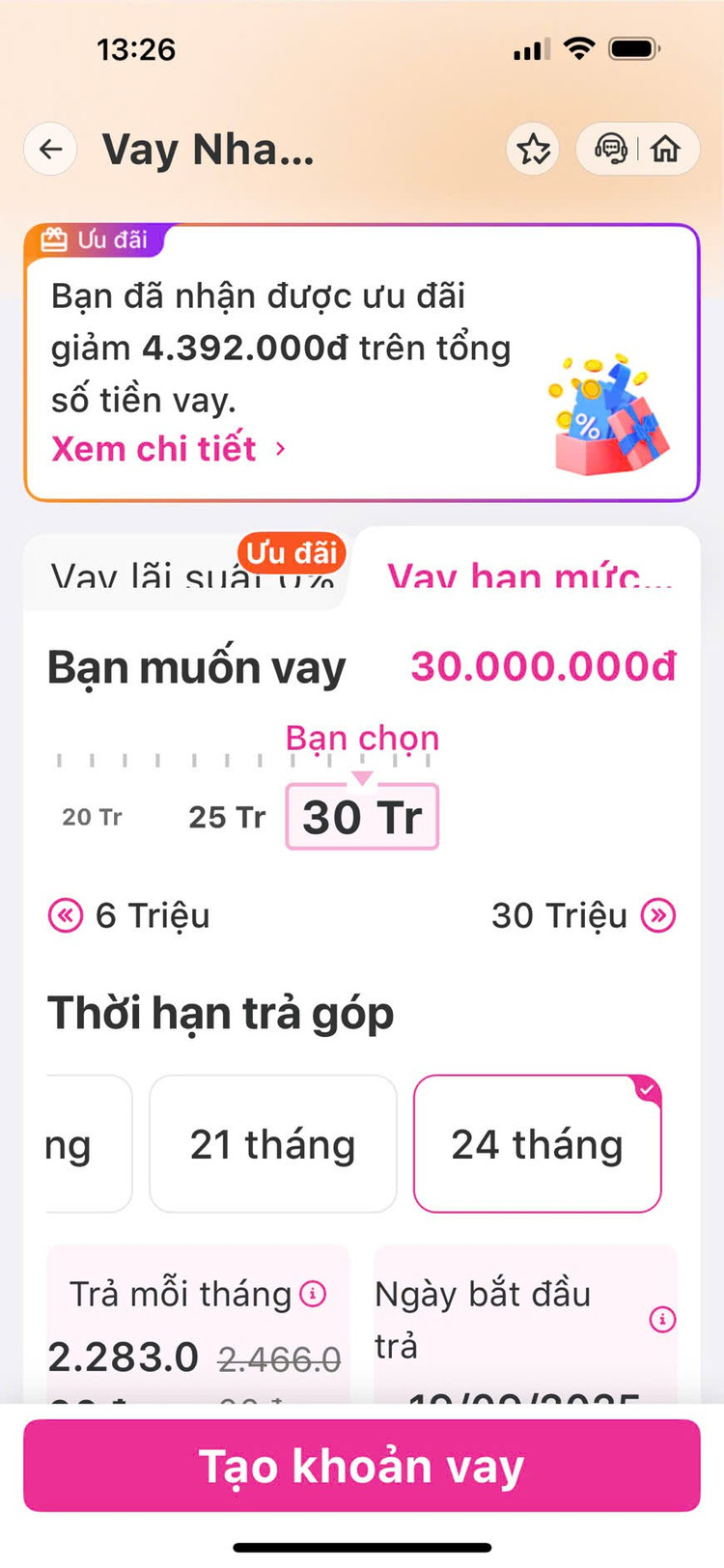Choose 25 Tr loan amount
The height and width of the screenshot is (1568, 724).
point(227,818)
